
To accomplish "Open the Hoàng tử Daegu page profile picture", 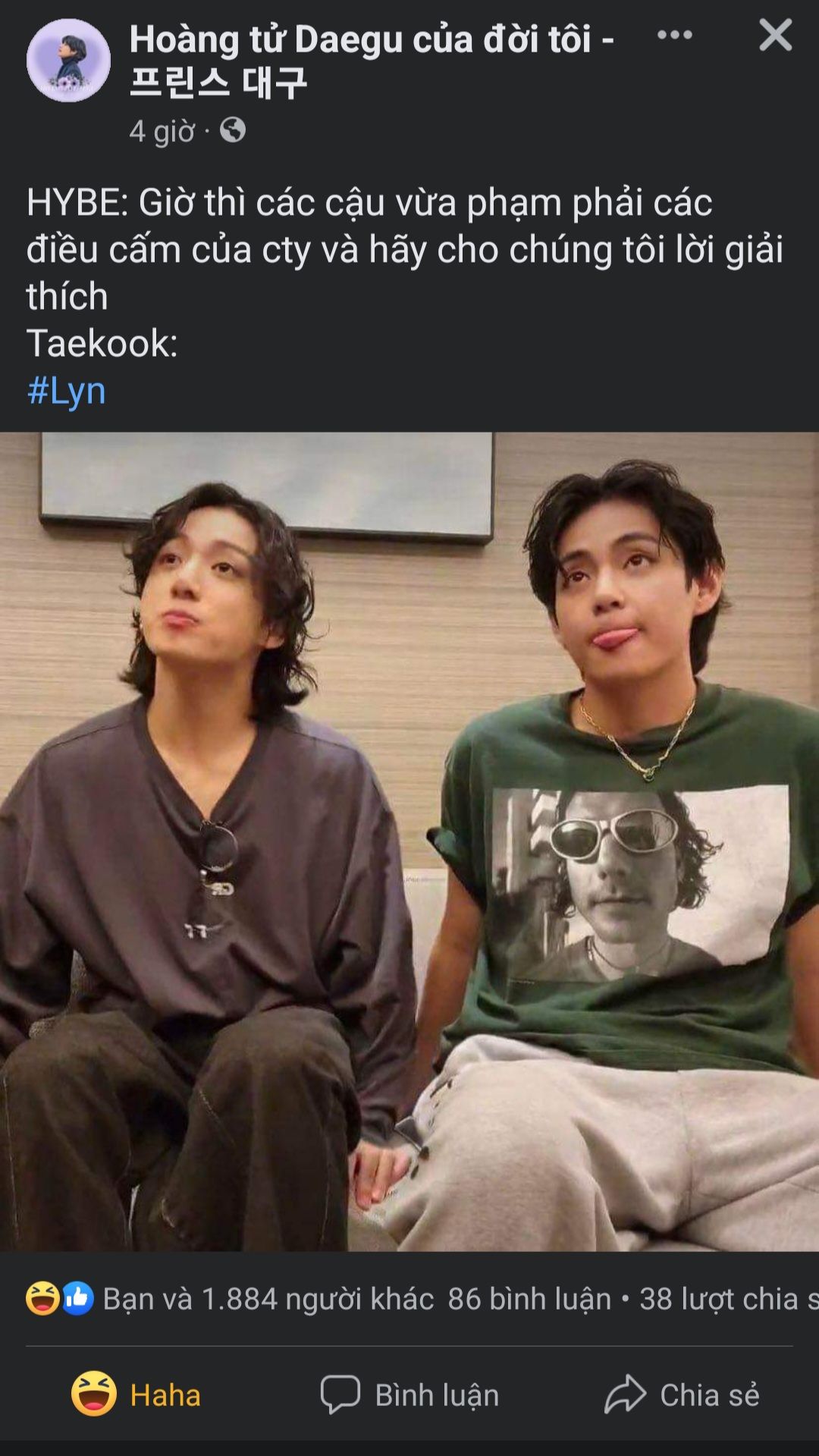I will click(x=68, y=61).
